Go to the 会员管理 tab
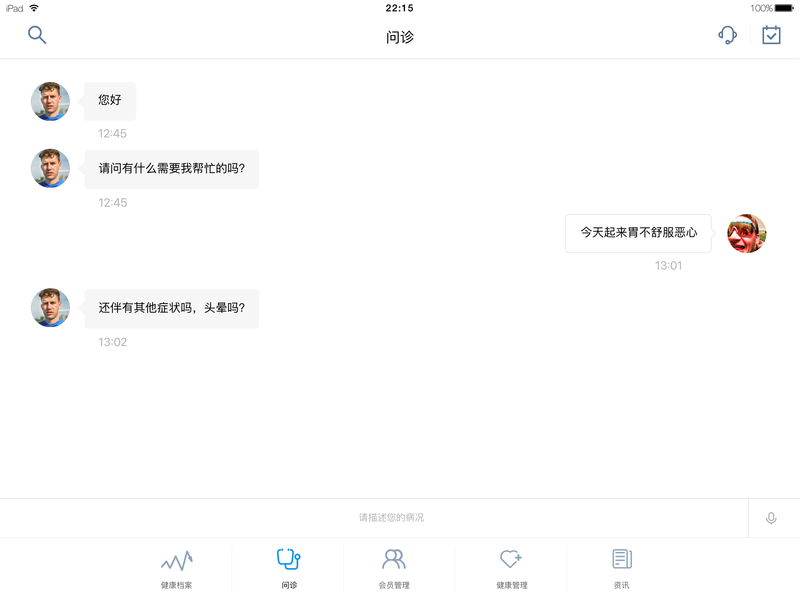This screenshot has height=600, width=800. coord(394,568)
